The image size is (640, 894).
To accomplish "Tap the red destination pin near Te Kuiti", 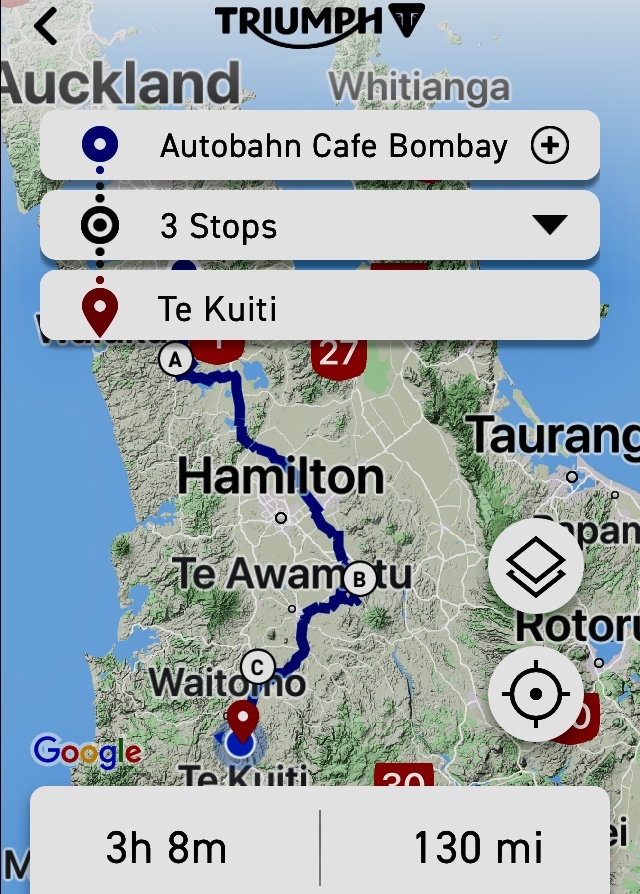I will [x=243, y=718].
